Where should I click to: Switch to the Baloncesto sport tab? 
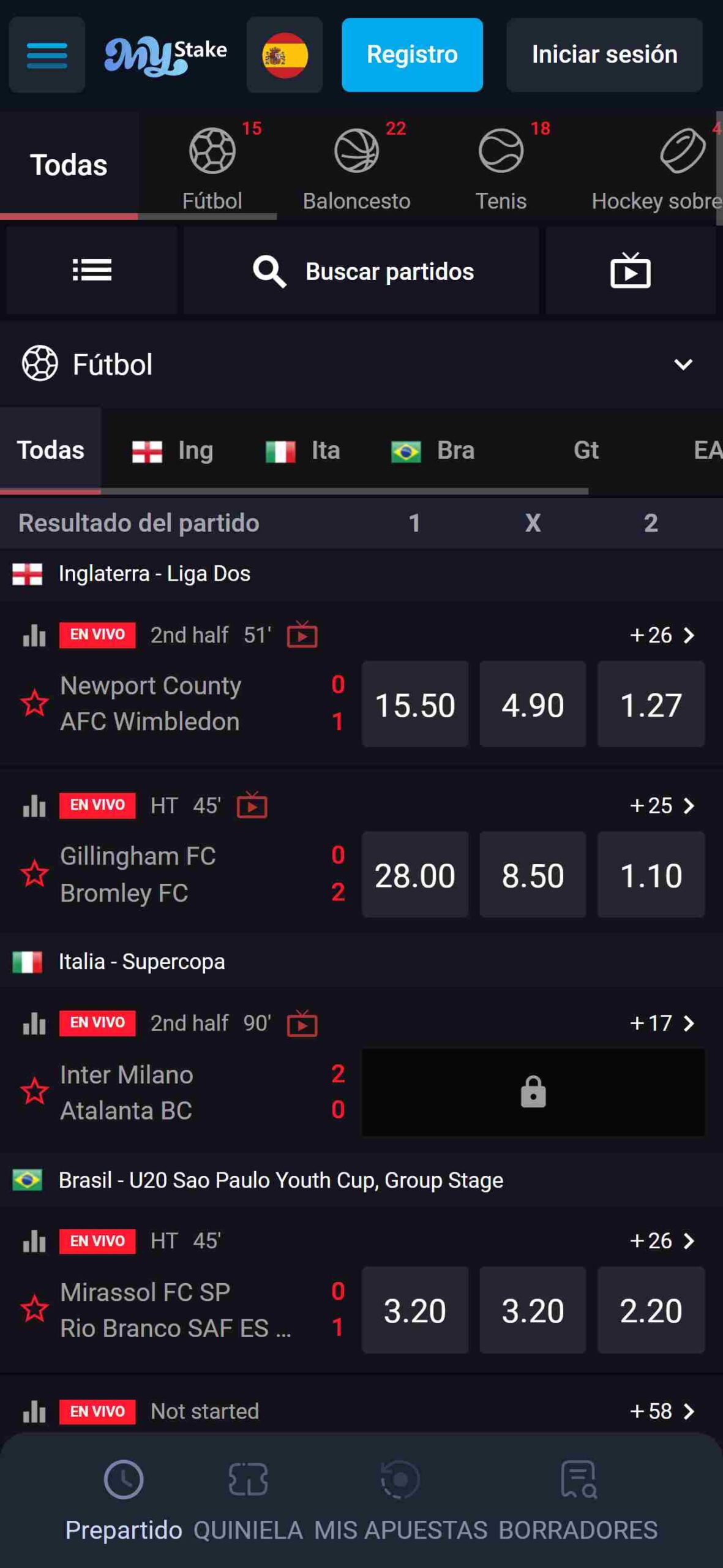pos(356,167)
